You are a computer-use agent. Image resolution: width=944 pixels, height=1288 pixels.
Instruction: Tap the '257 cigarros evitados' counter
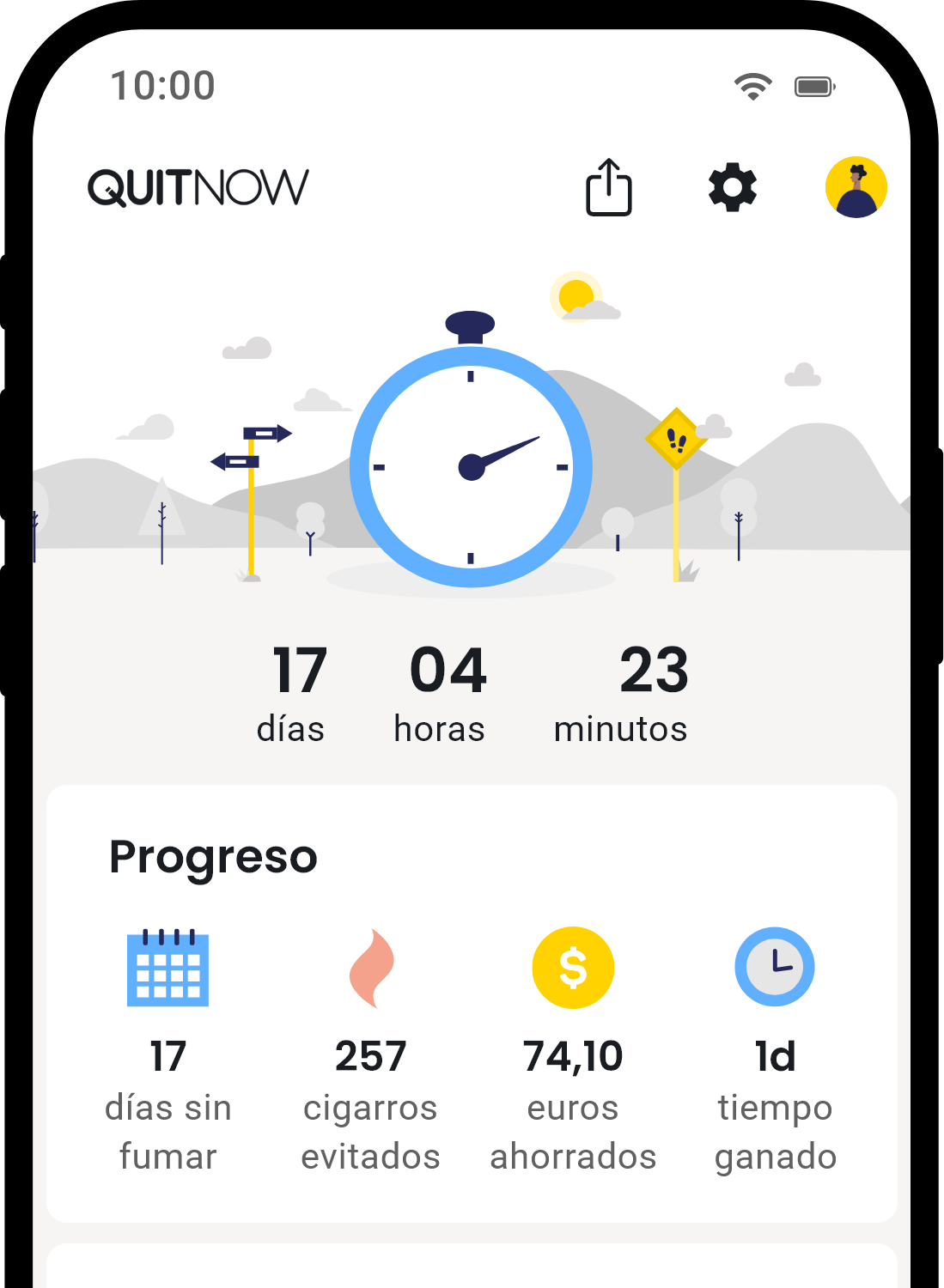(x=371, y=1106)
